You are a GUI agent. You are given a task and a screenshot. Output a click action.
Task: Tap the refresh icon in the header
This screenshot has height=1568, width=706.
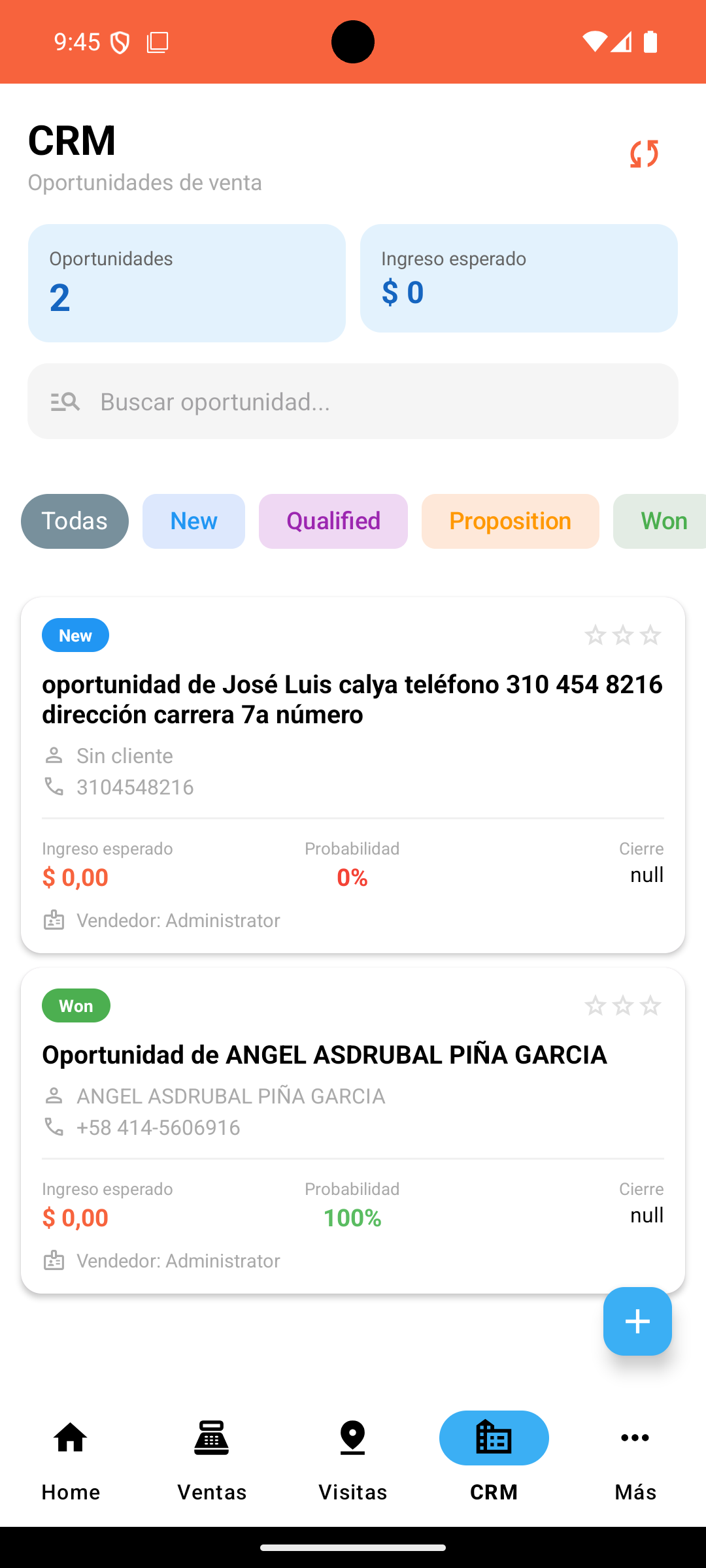(644, 154)
